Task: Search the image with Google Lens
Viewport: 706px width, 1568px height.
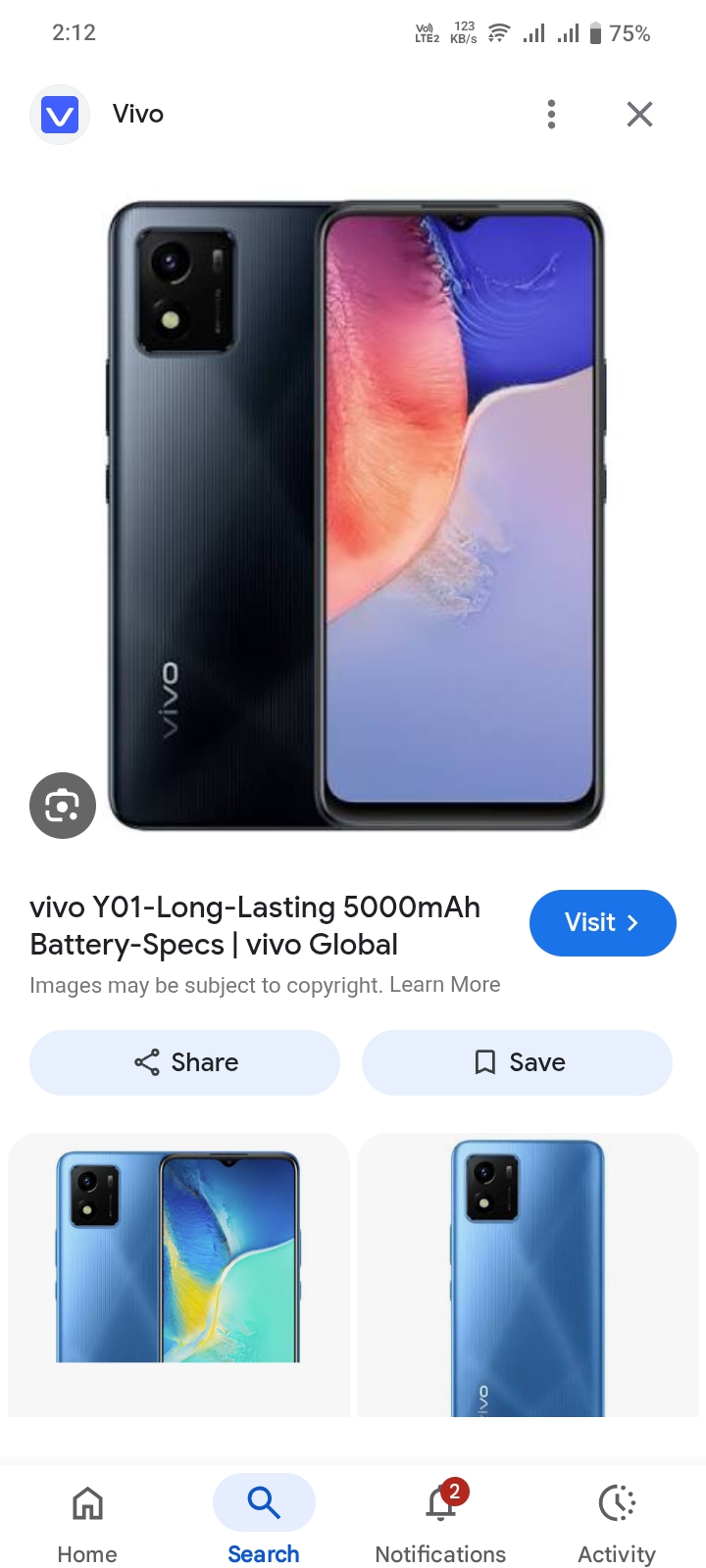Action: [63, 806]
